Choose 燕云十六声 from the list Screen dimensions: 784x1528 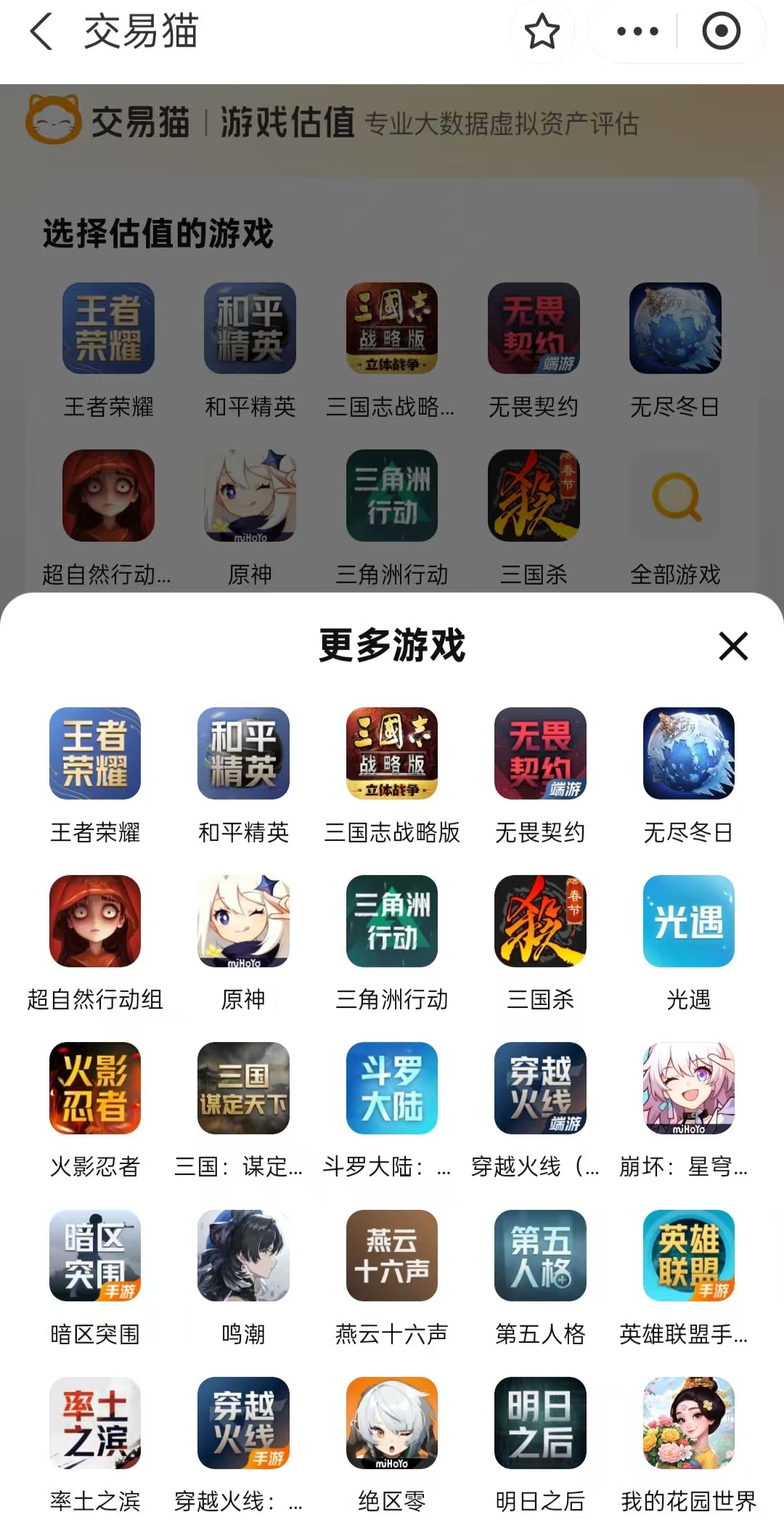coord(392,1256)
